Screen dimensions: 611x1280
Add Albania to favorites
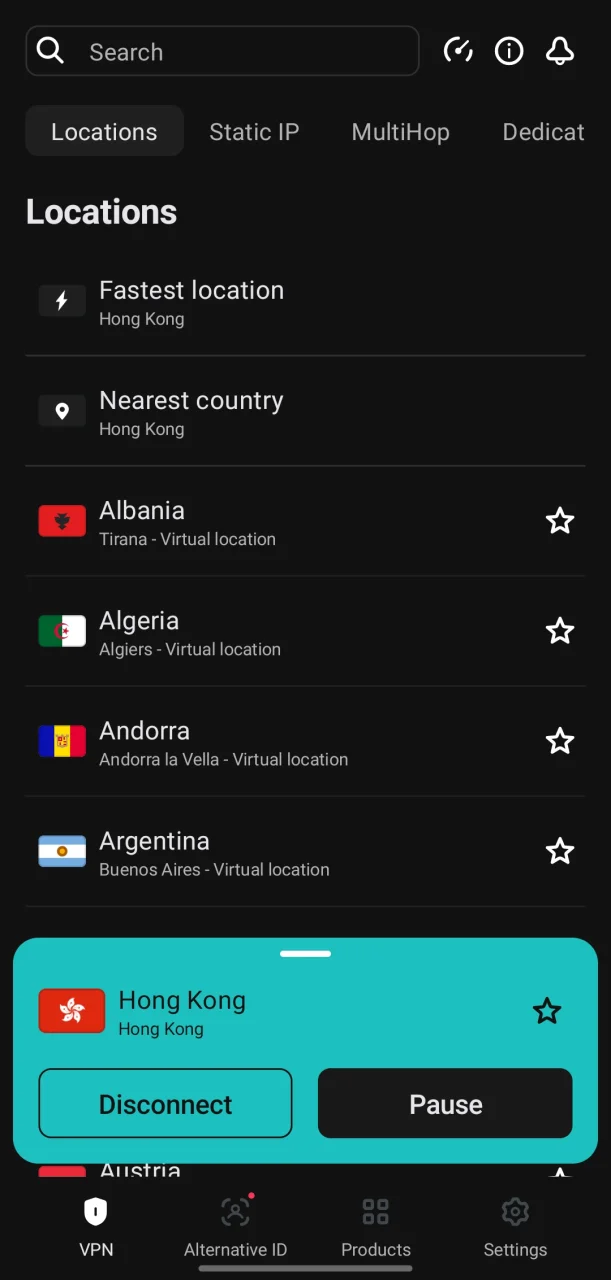[560, 521]
